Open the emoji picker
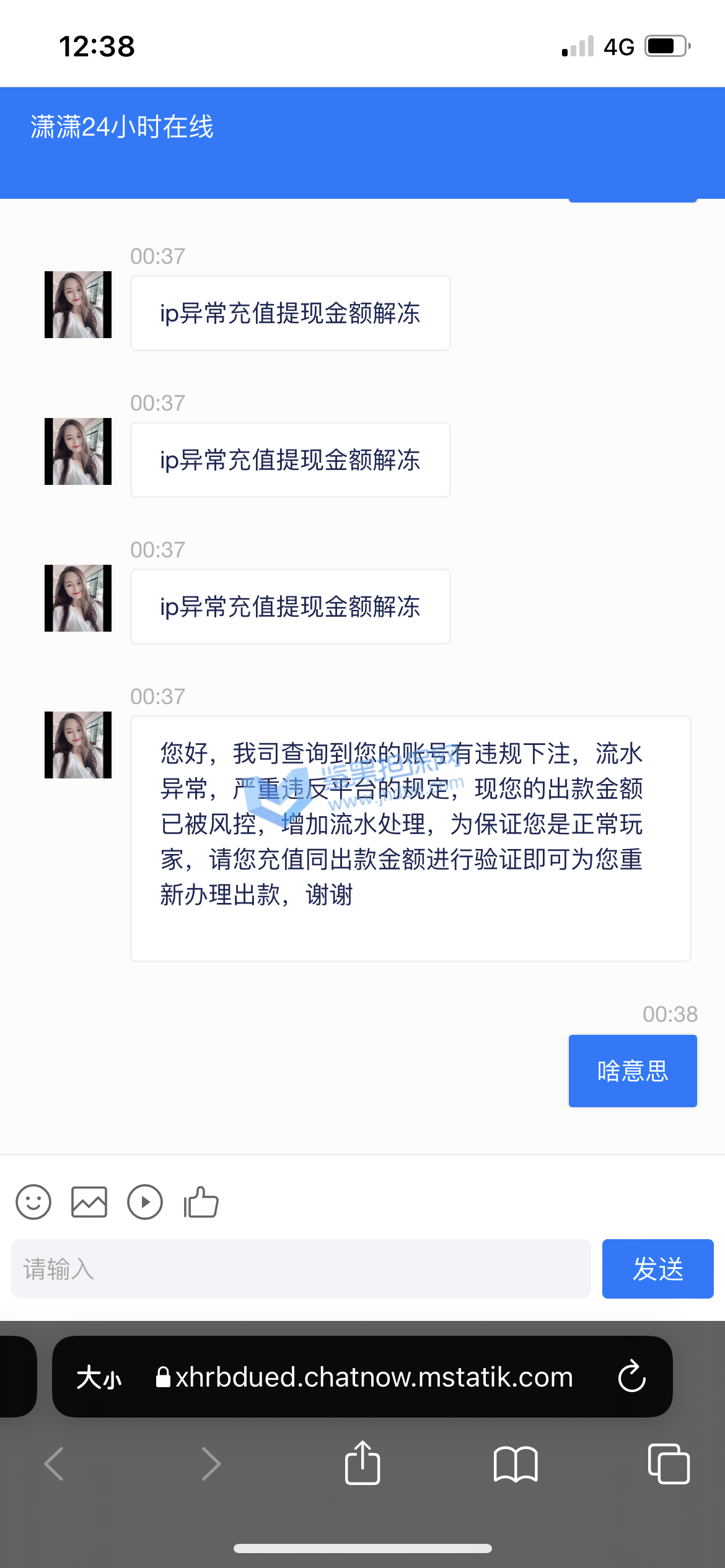Screen dimensions: 725x1568 point(33,1203)
